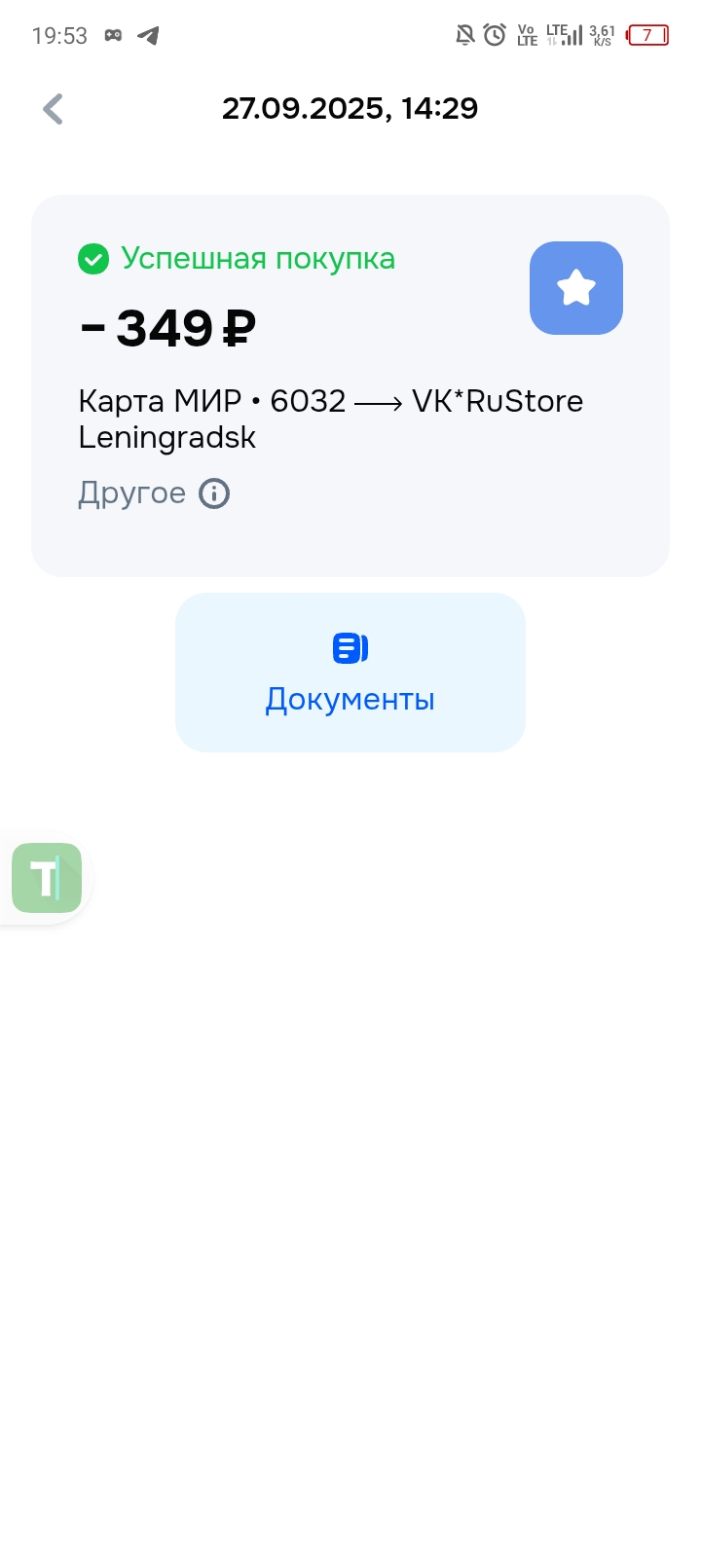Open the Документы button
The height and width of the screenshot is (1568, 701).
350,673
